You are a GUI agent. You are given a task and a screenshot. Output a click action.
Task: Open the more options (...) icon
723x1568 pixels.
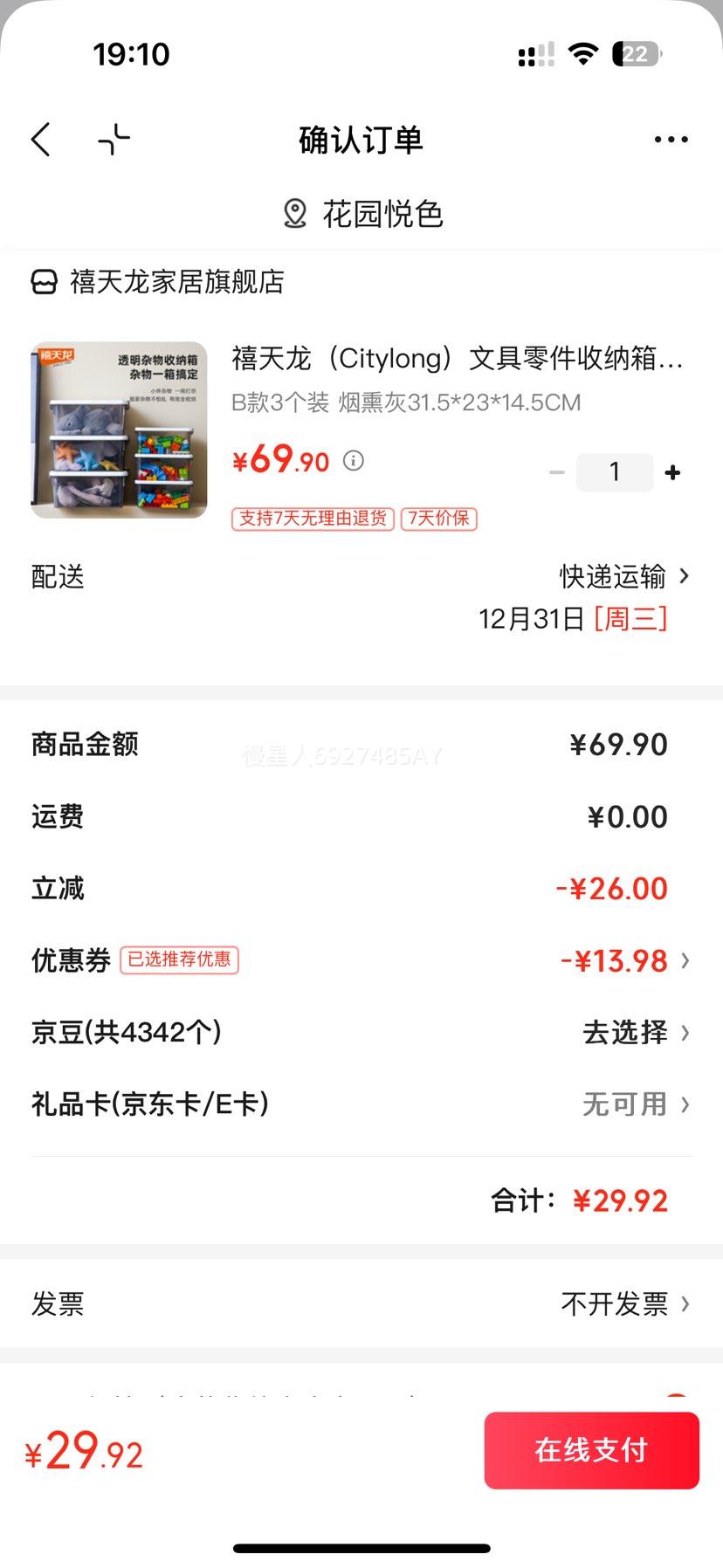670,139
